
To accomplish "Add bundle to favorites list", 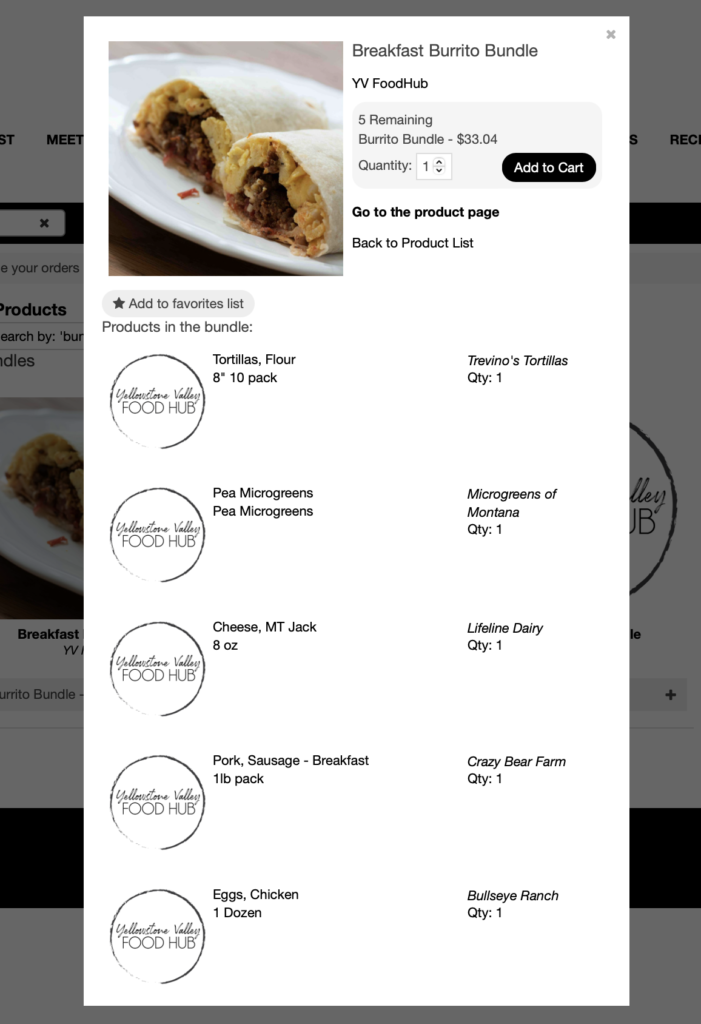I will click(178, 303).
